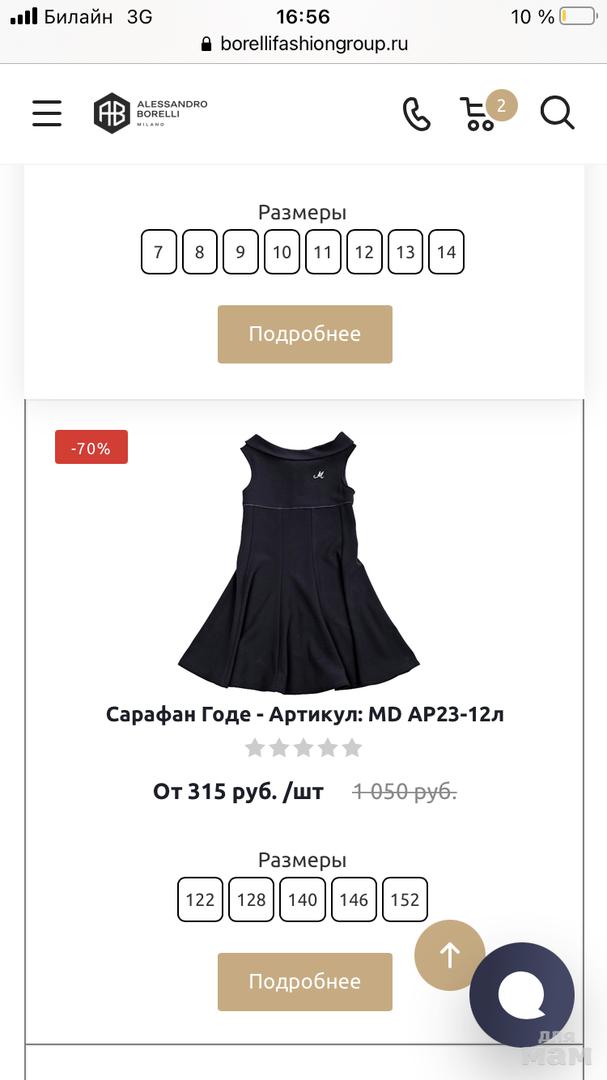Open site search magnifier

pos(557,113)
